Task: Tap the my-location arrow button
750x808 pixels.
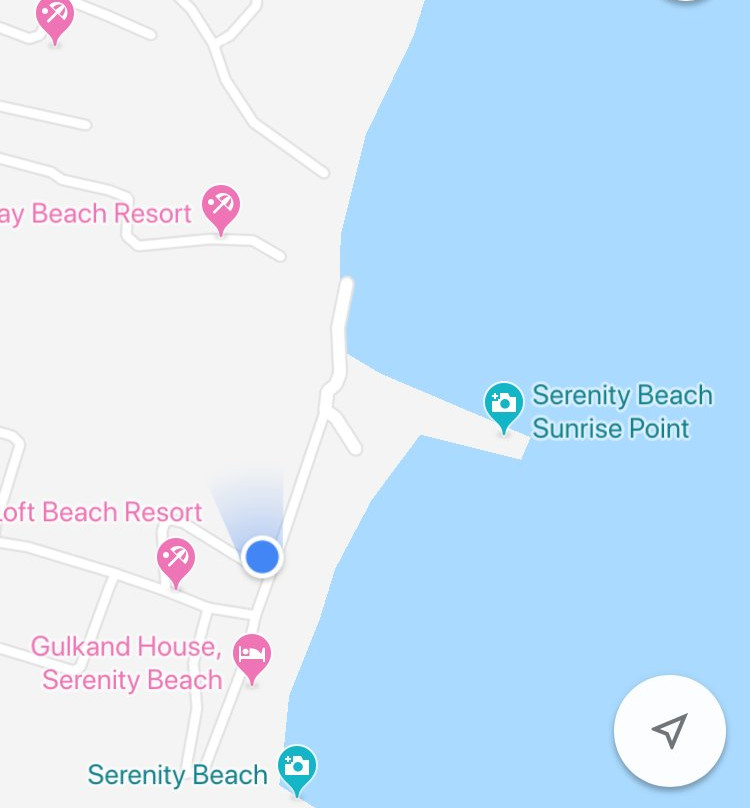Action: [x=669, y=731]
